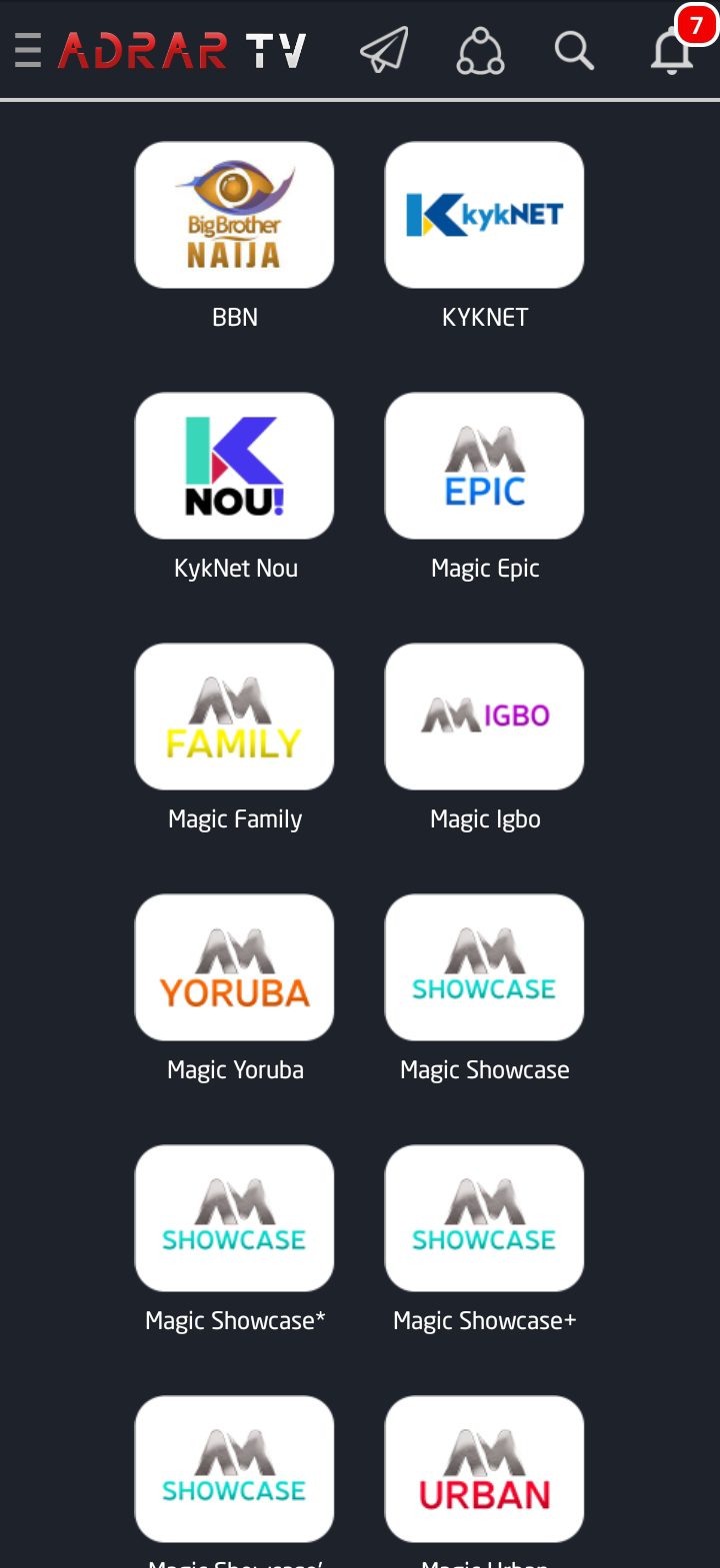Click the KYKNET channel name text

[484, 317]
